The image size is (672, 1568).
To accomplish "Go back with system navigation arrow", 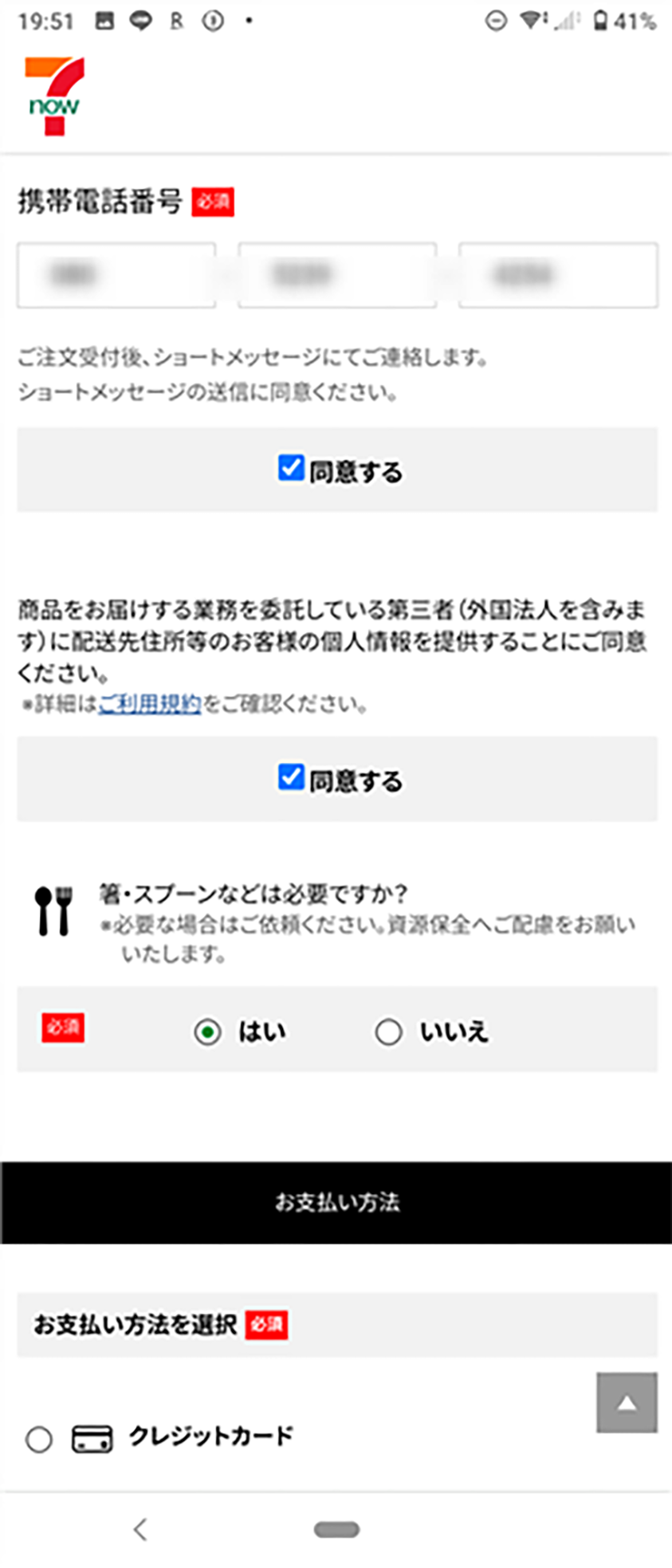I will click(x=140, y=1528).
